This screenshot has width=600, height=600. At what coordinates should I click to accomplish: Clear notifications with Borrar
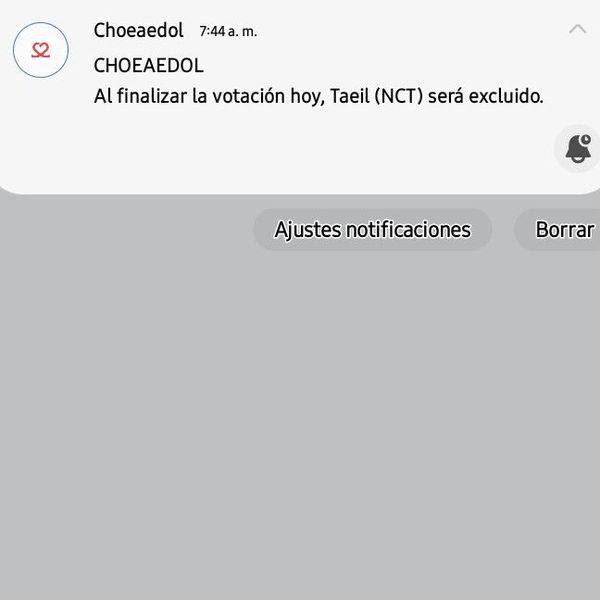coord(564,230)
